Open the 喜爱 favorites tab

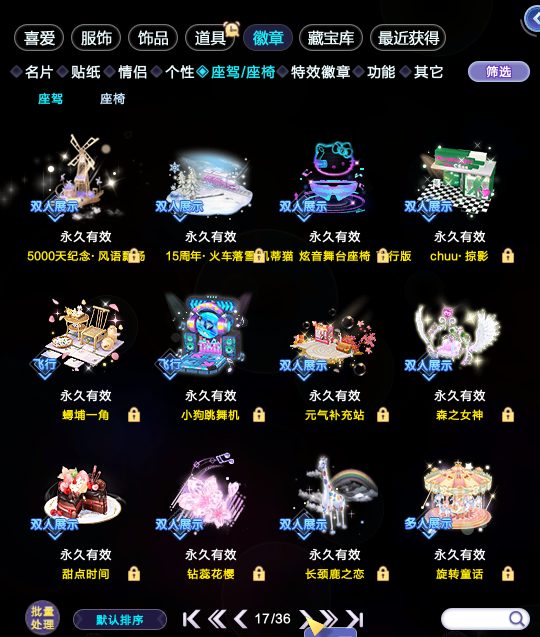(39, 38)
